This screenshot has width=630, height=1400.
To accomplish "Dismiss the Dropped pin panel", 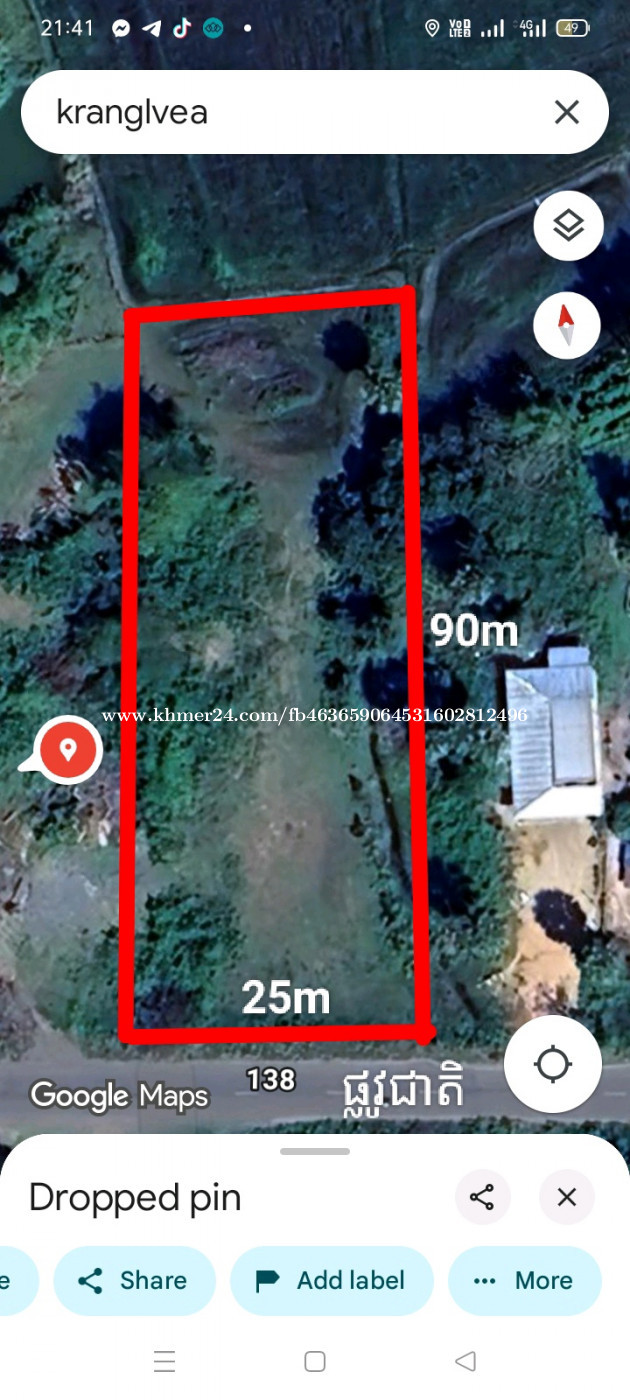I will (567, 1197).
